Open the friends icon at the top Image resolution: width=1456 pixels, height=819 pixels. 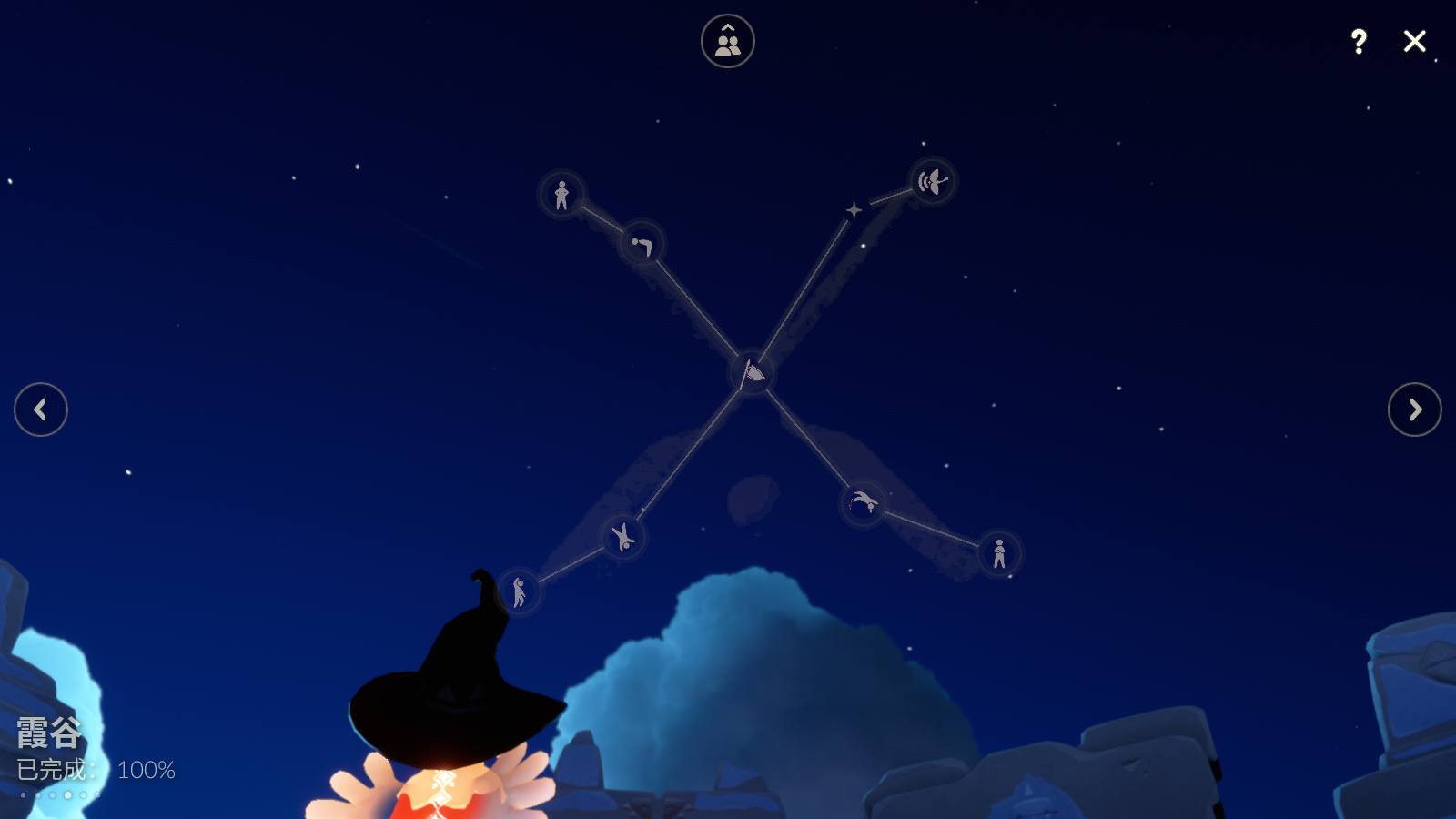click(x=728, y=41)
